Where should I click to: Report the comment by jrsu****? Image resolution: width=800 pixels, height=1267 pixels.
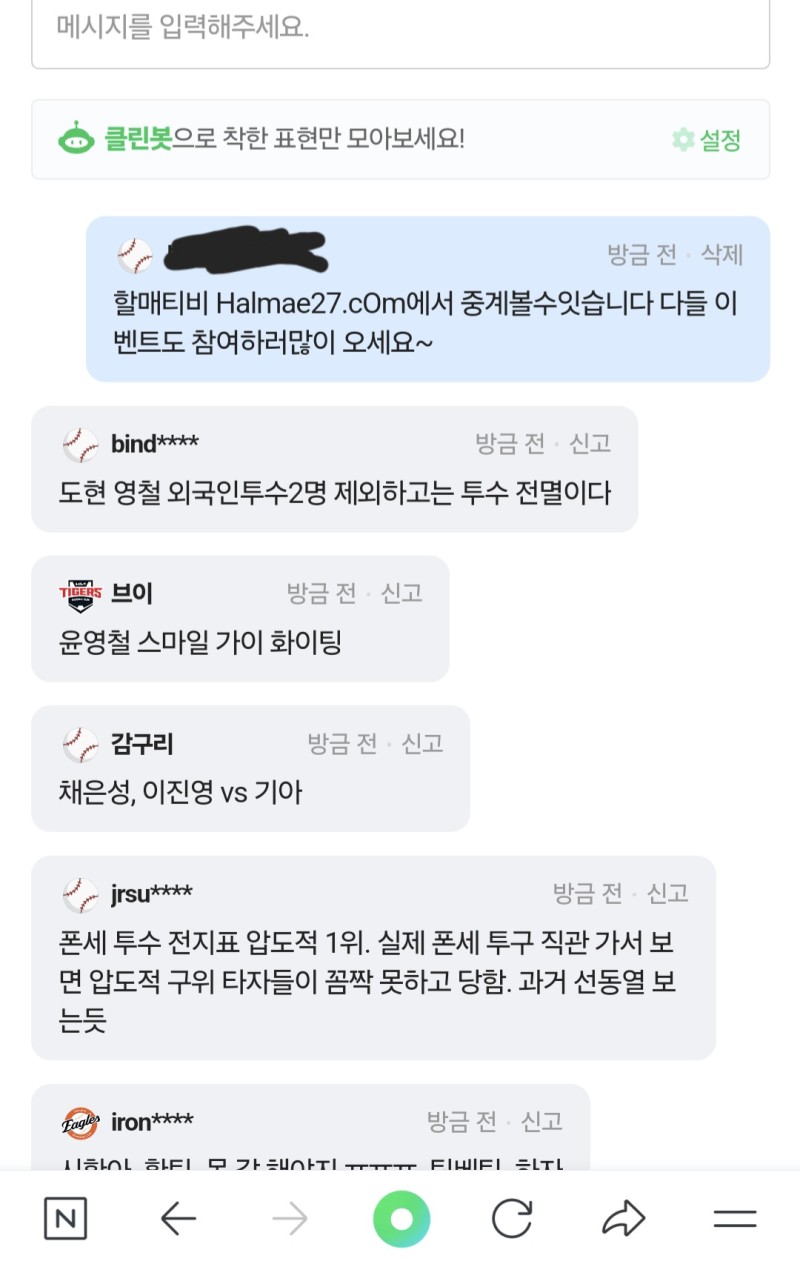[668, 893]
